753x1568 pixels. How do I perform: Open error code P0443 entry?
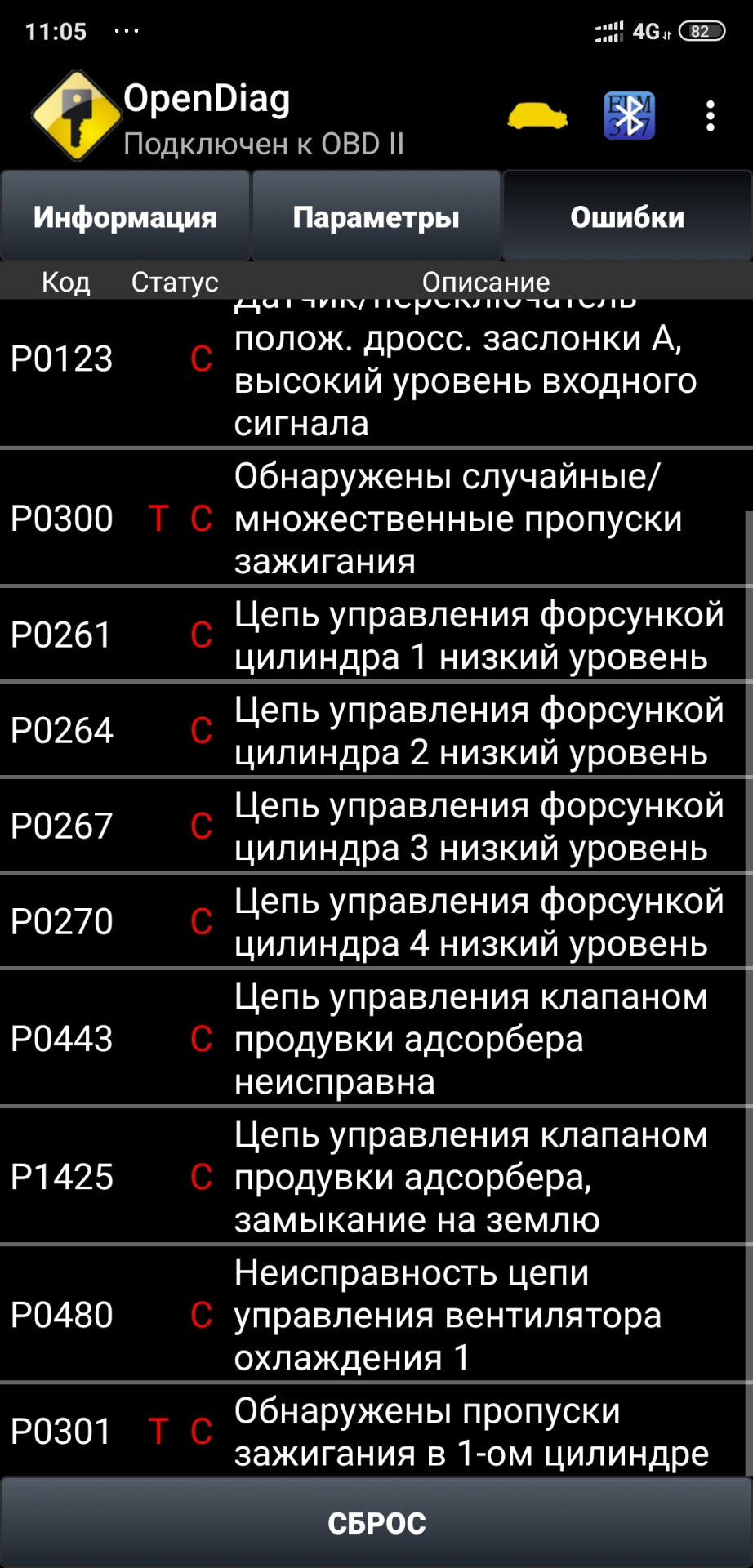click(376, 1039)
